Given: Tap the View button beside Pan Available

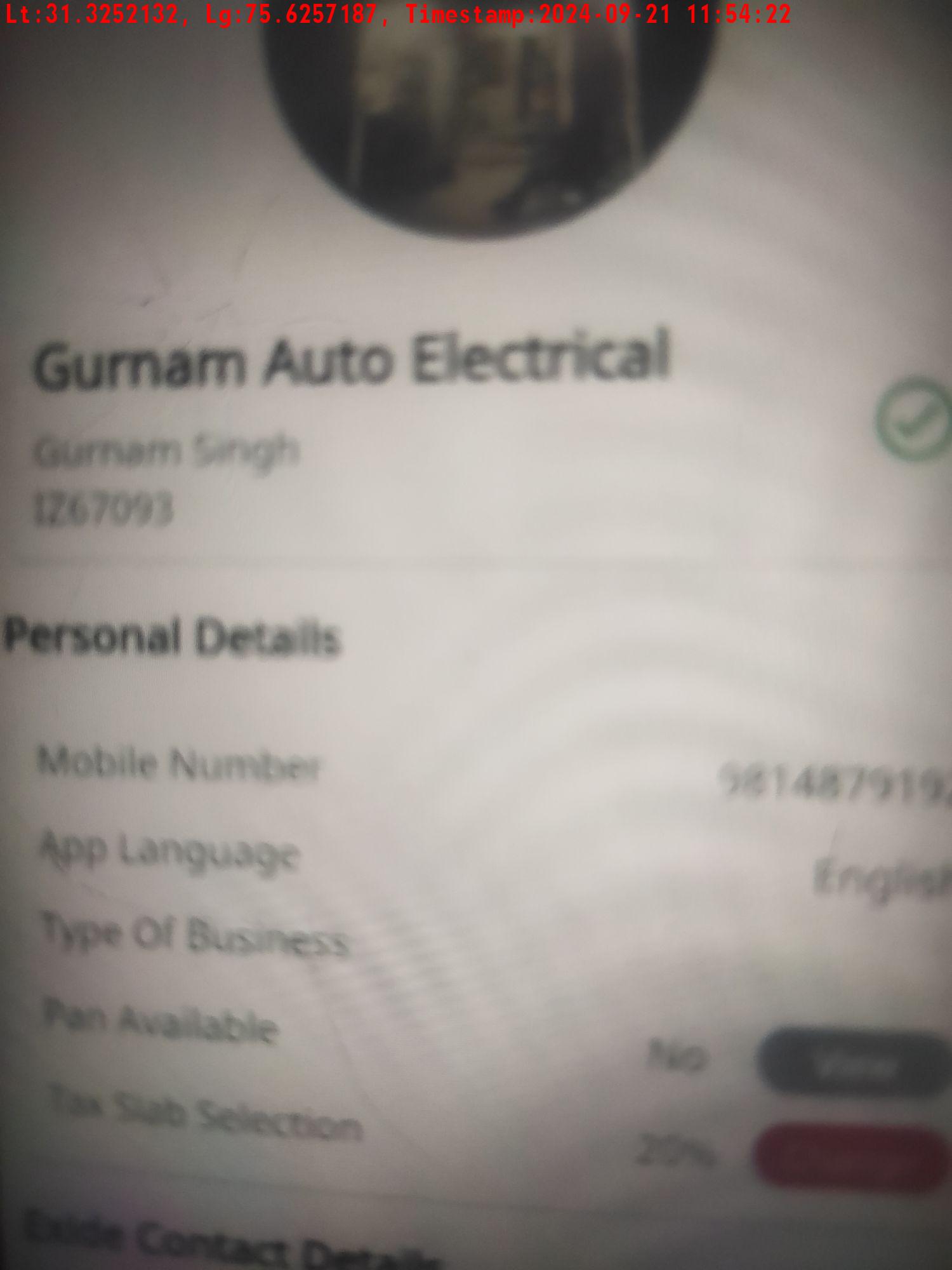Looking at the screenshot, I should pos(854,1064).
